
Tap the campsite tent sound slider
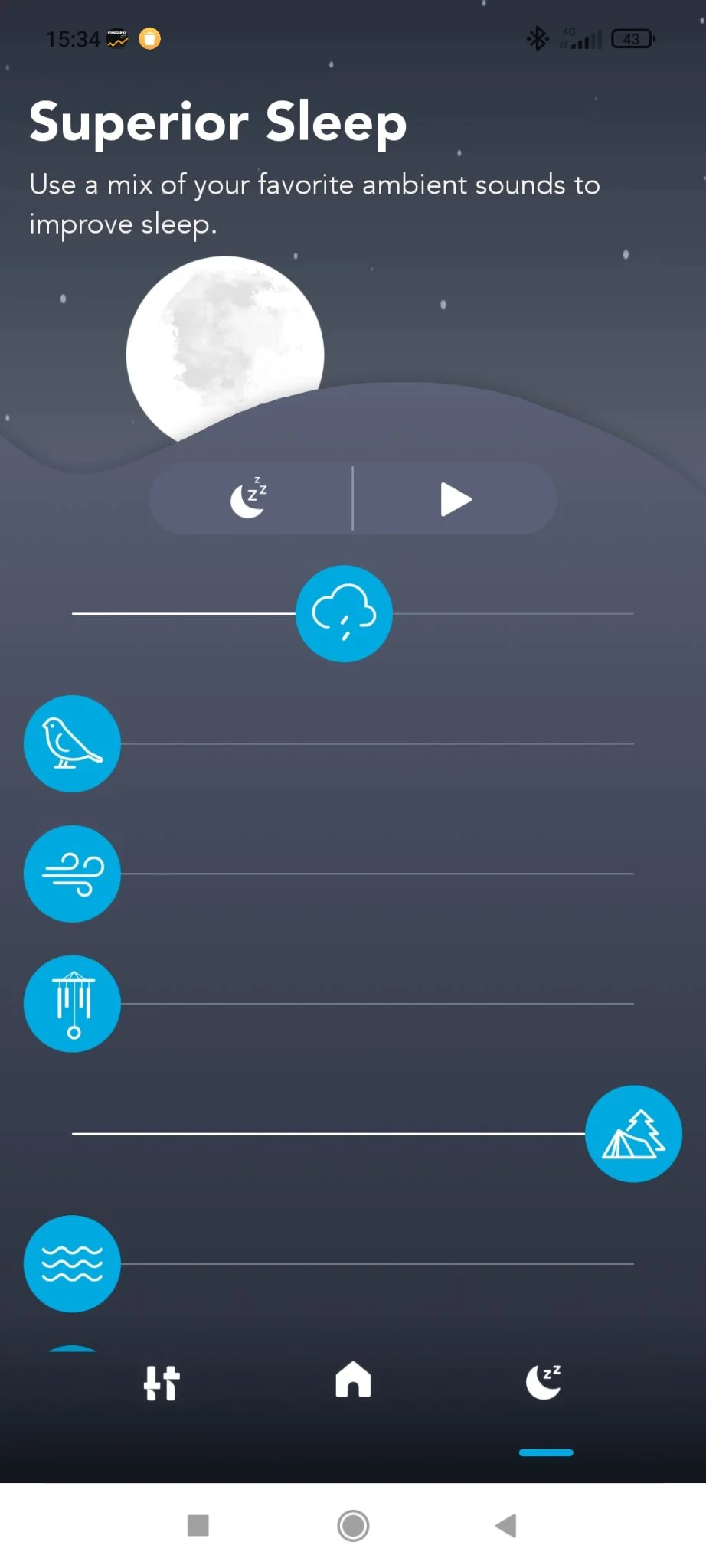point(633,1134)
